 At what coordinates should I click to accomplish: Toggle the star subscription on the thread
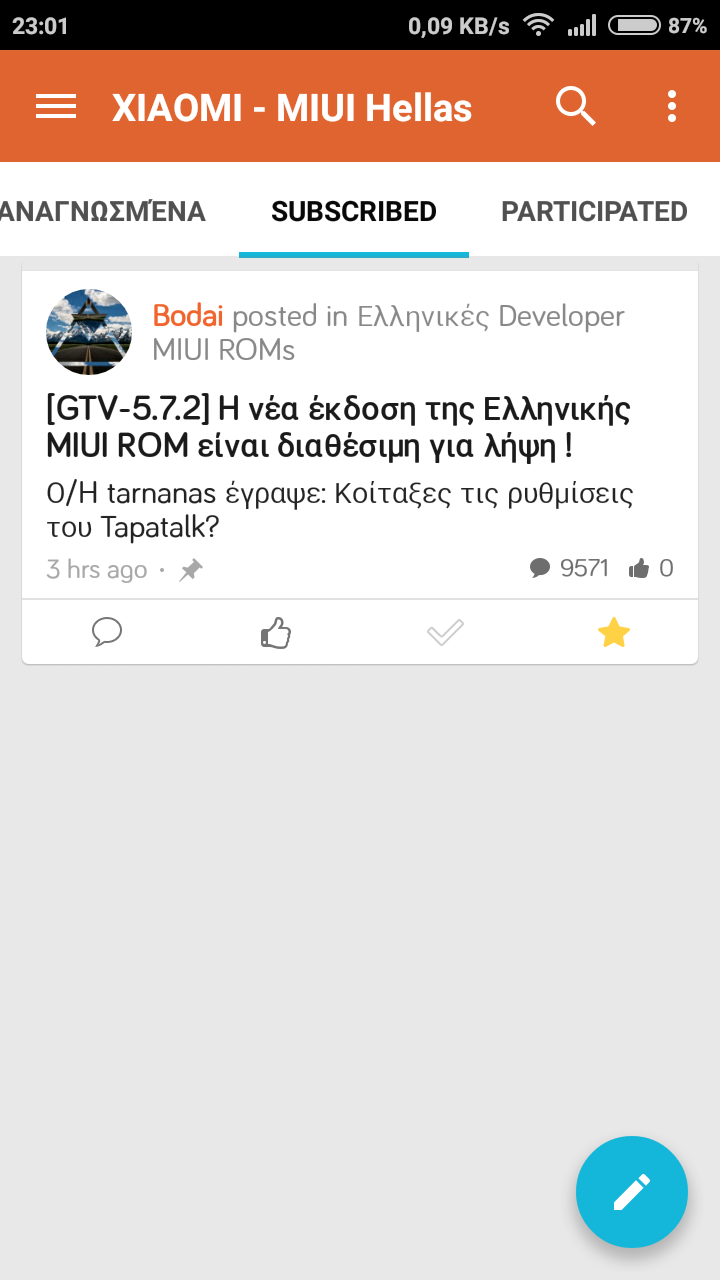point(613,632)
